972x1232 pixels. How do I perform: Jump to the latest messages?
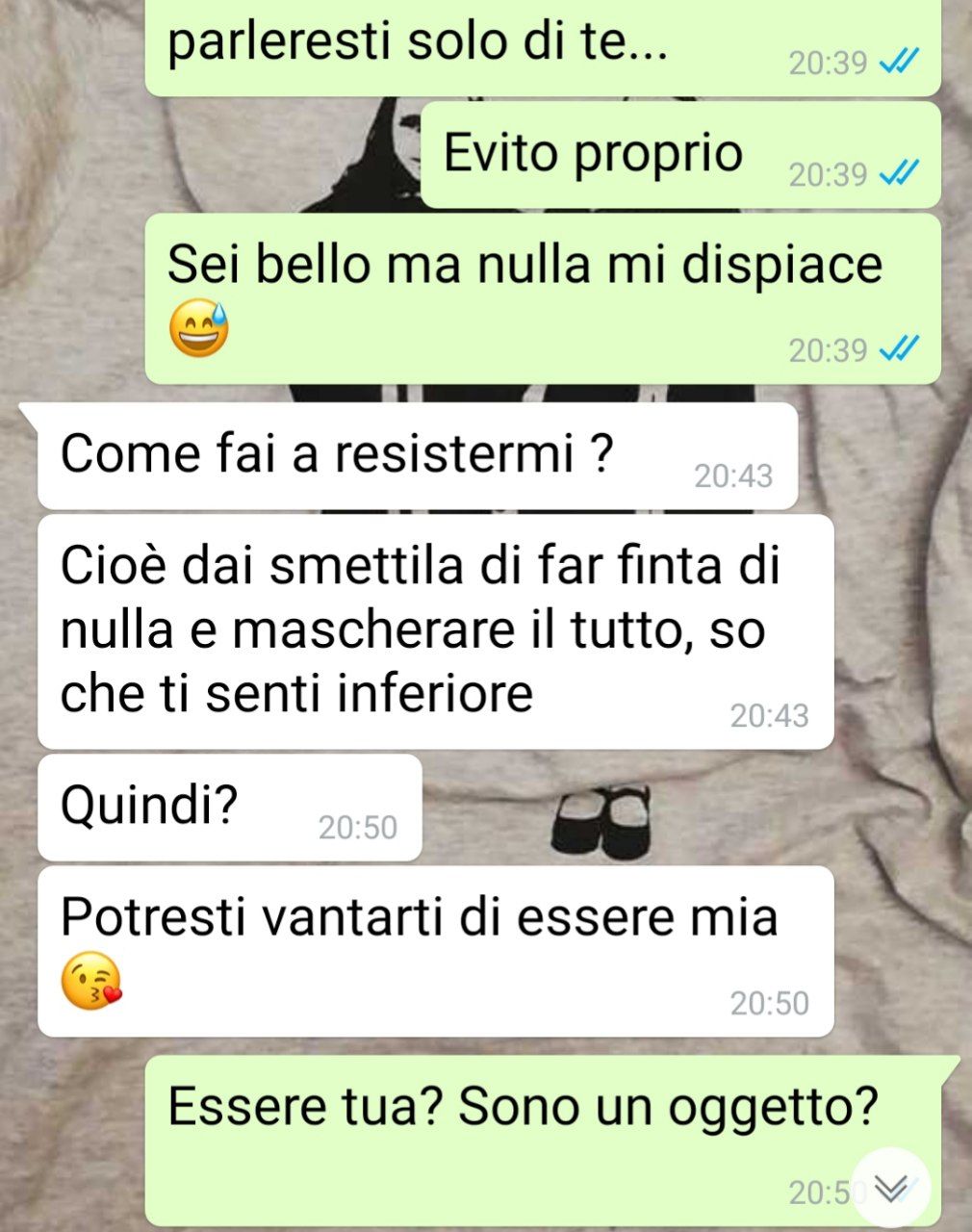tap(891, 1188)
